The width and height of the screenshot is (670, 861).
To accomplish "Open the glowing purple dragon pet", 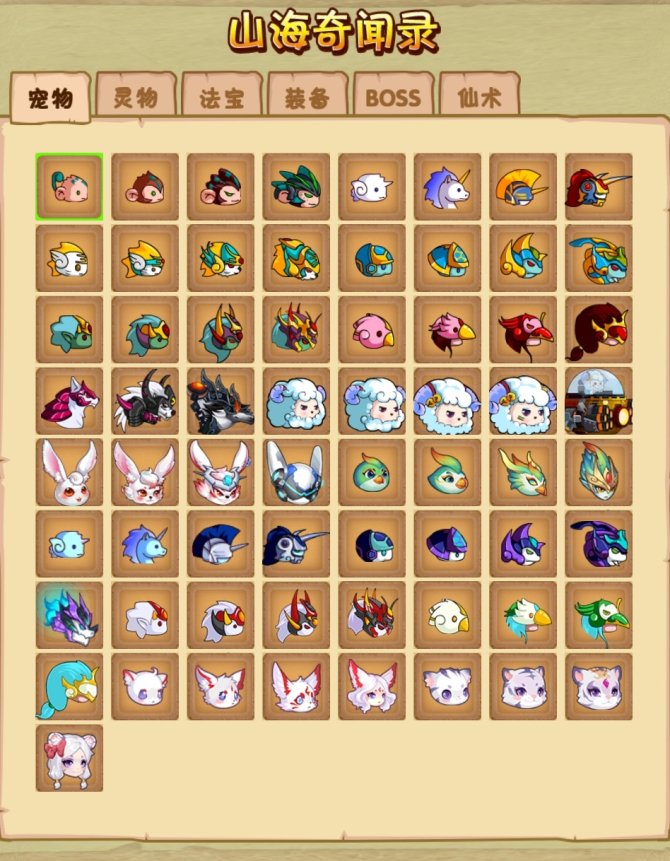I will pos(69,615).
